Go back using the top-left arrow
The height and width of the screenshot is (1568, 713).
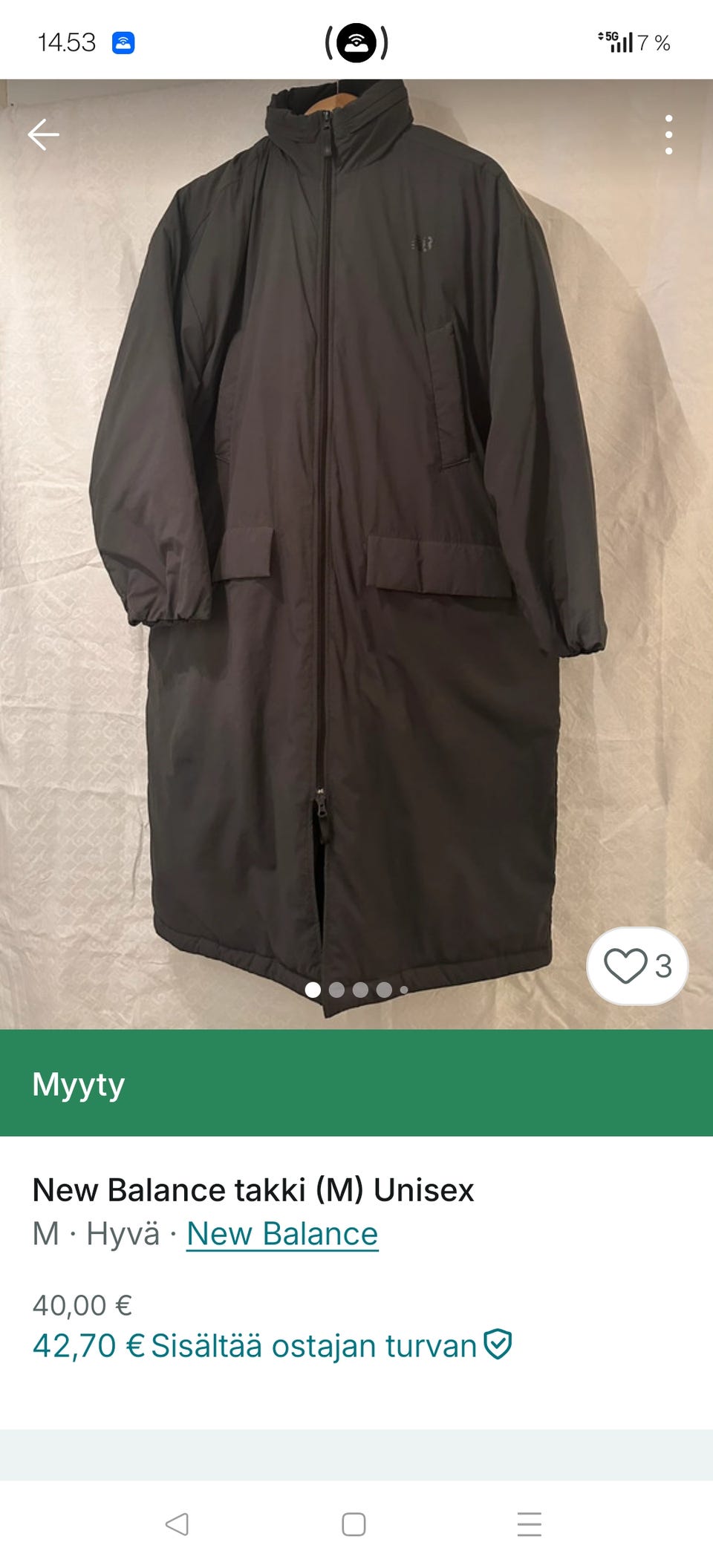pos(43,134)
